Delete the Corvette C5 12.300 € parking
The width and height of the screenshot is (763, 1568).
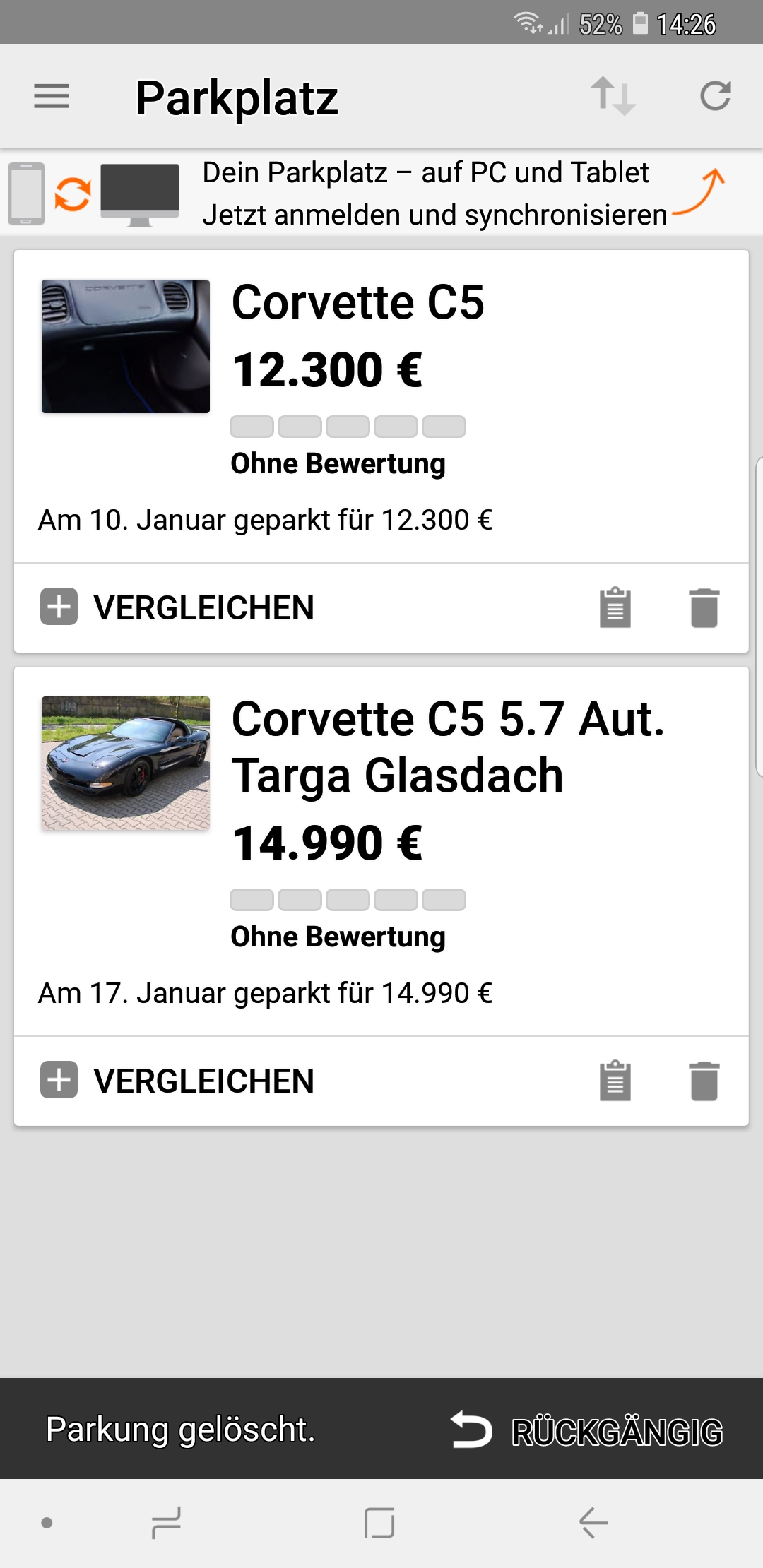704,607
